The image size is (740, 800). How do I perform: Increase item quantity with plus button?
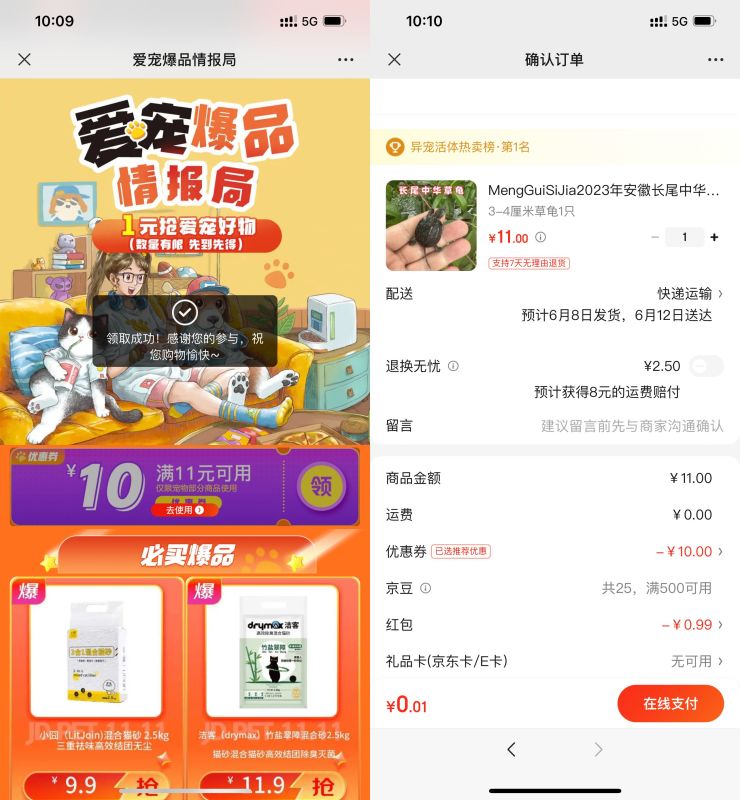714,237
